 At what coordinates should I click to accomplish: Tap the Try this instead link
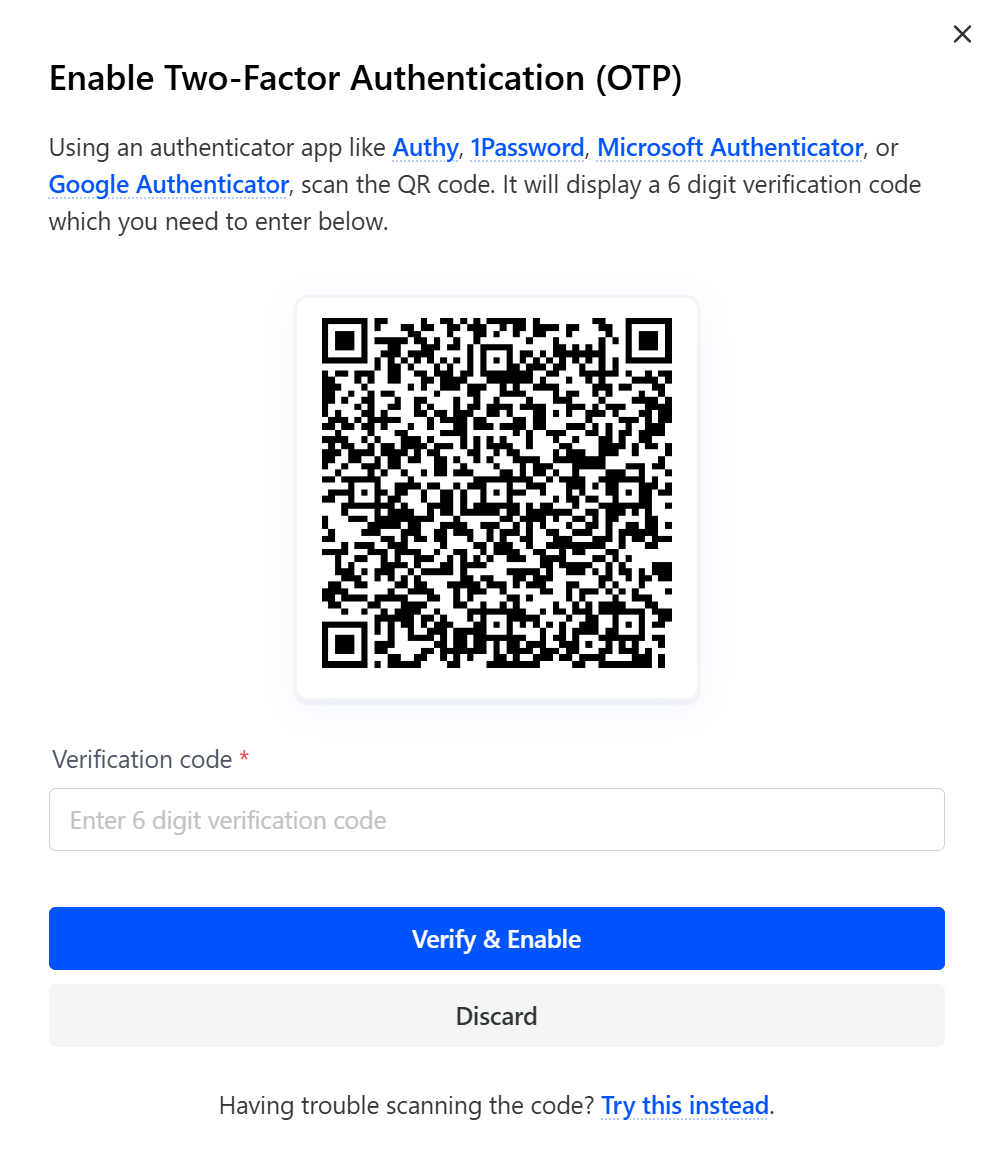685,1106
